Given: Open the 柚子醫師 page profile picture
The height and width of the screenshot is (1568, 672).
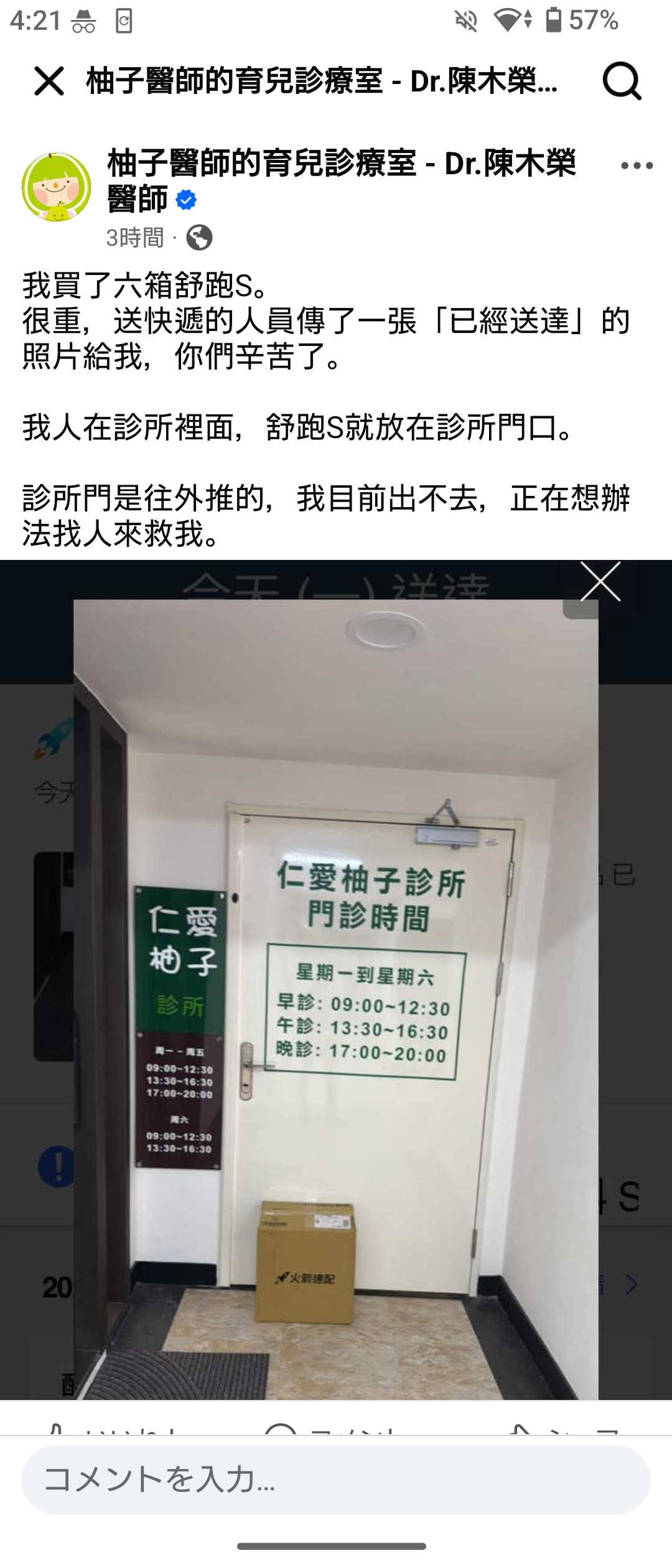Looking at the screenshot, I should 57,187.
